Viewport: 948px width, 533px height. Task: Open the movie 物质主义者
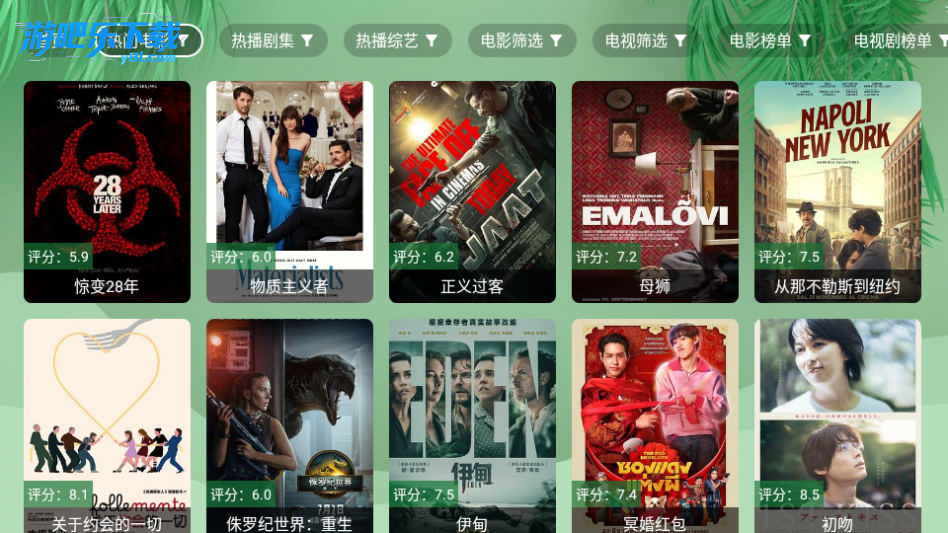click(289, 191)
